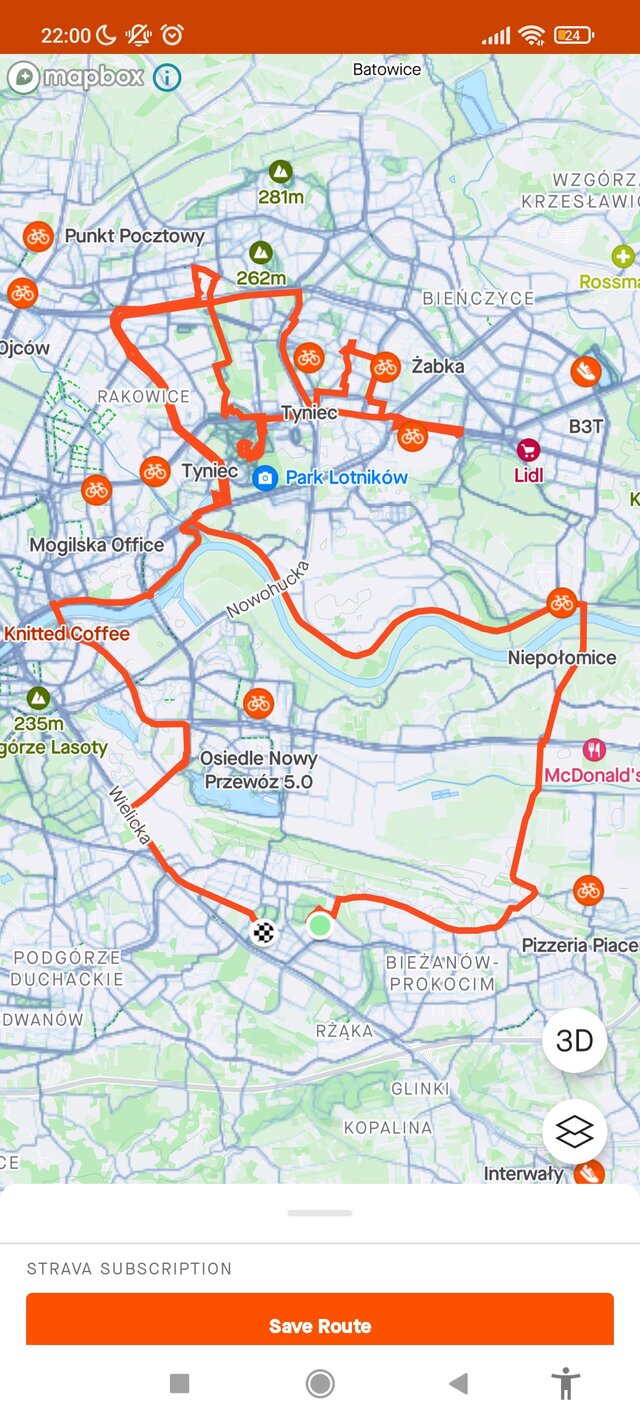Select the checkered finish flag marker
The height and width of the screenshot is (1422, 640).
pos(263,932)
